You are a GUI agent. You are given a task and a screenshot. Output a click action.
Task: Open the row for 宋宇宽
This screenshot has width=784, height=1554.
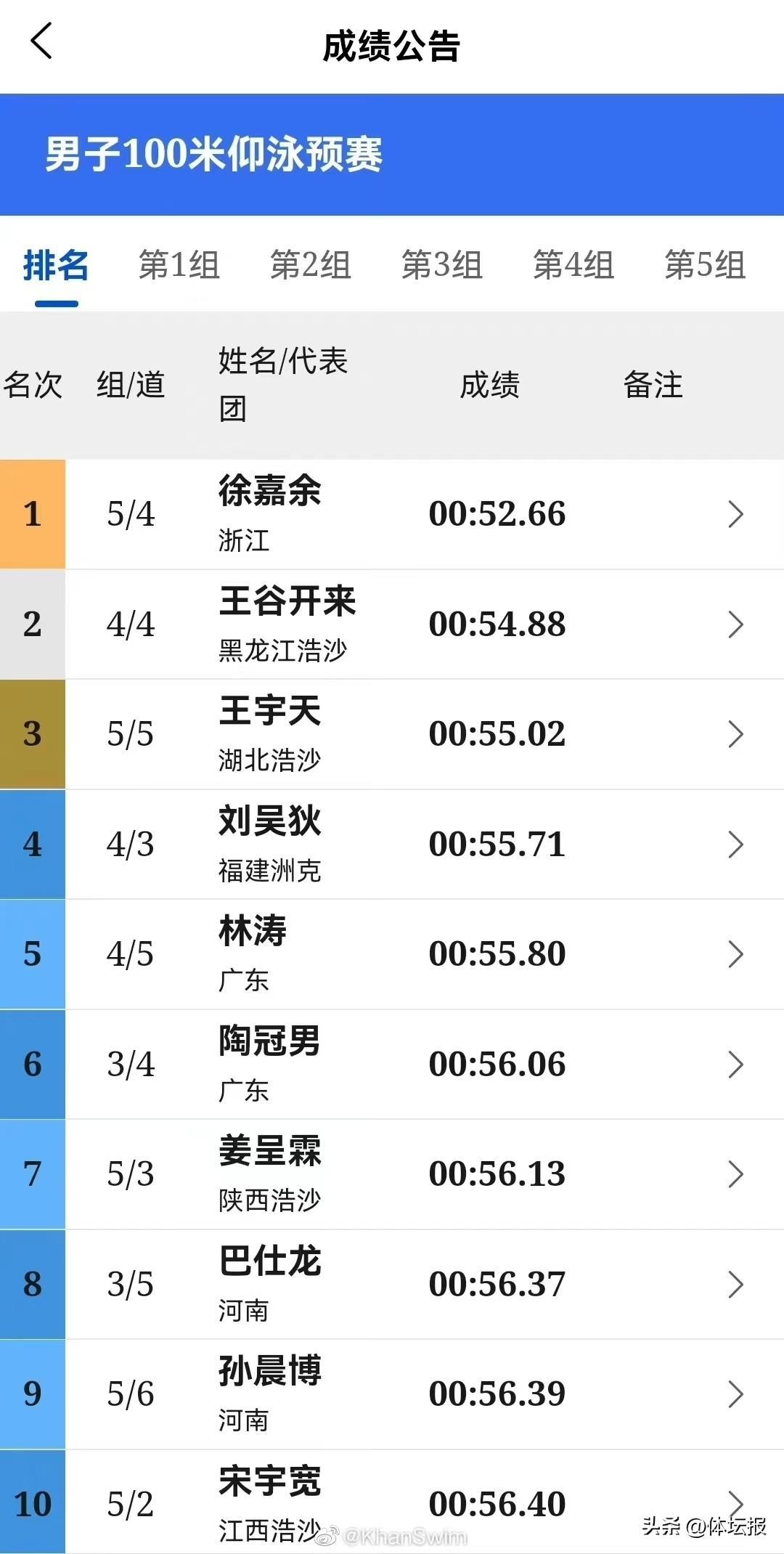[735, 1502]
